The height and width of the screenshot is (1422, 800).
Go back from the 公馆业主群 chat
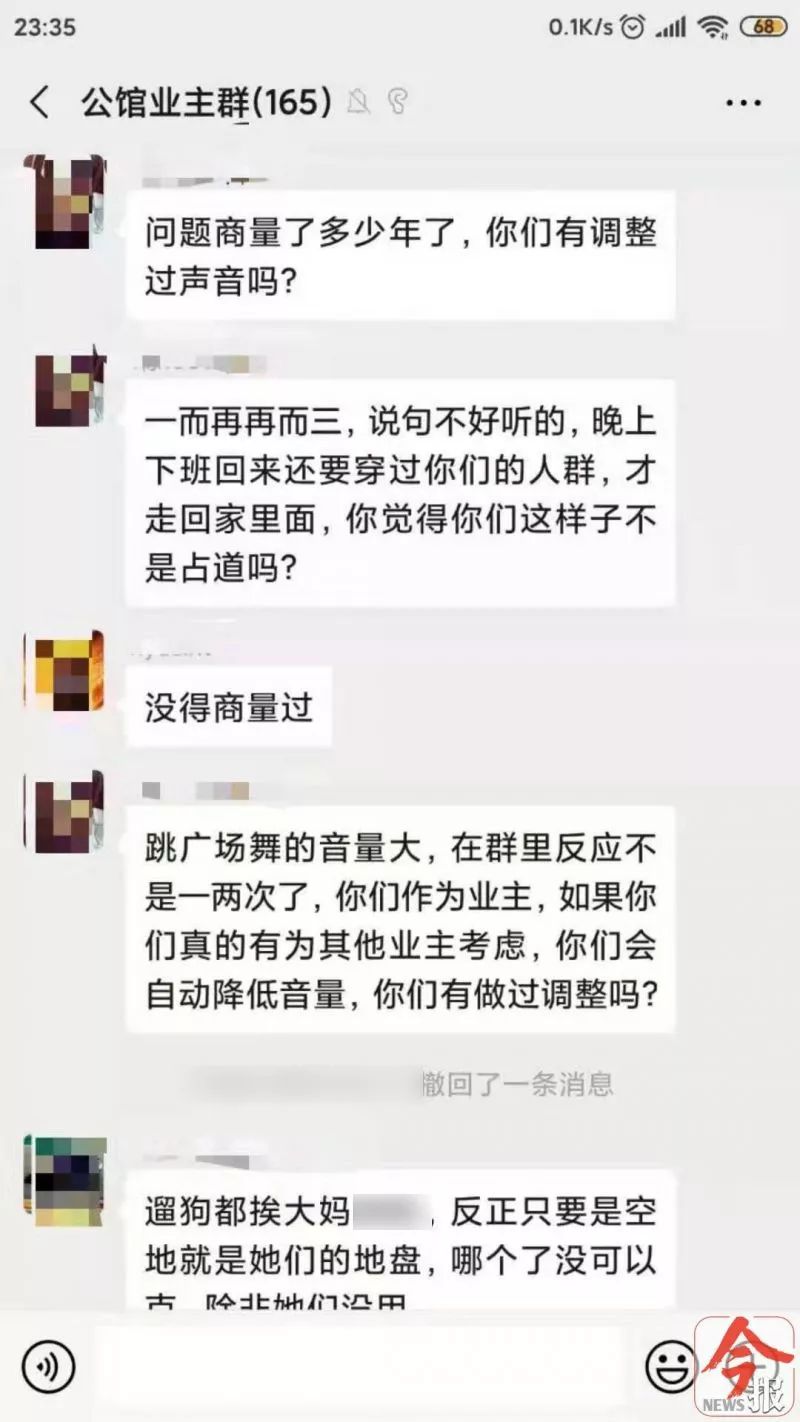pyautogui.click(x=39, y=103)
